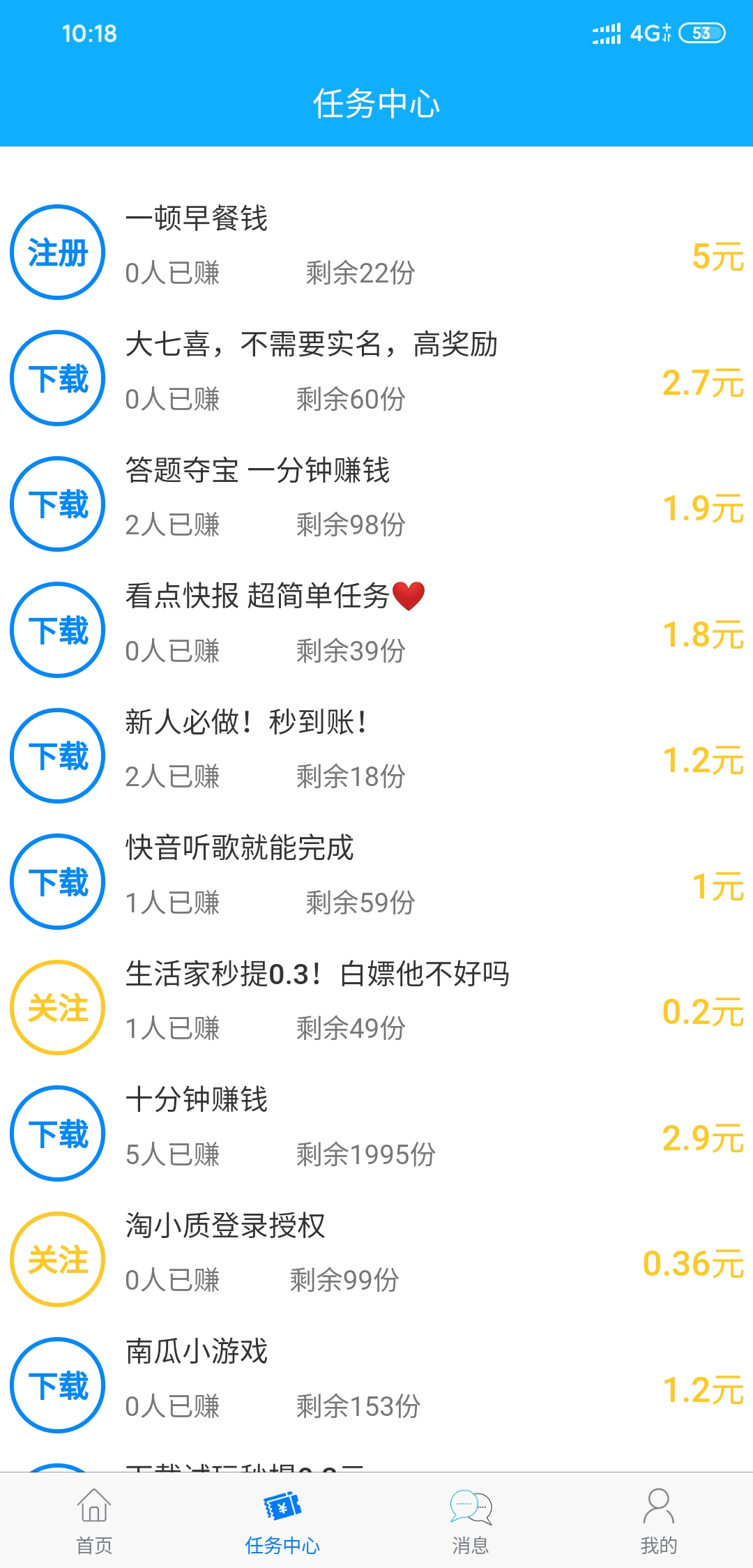Open 生活家秒提0.3 follow task

376,1007
